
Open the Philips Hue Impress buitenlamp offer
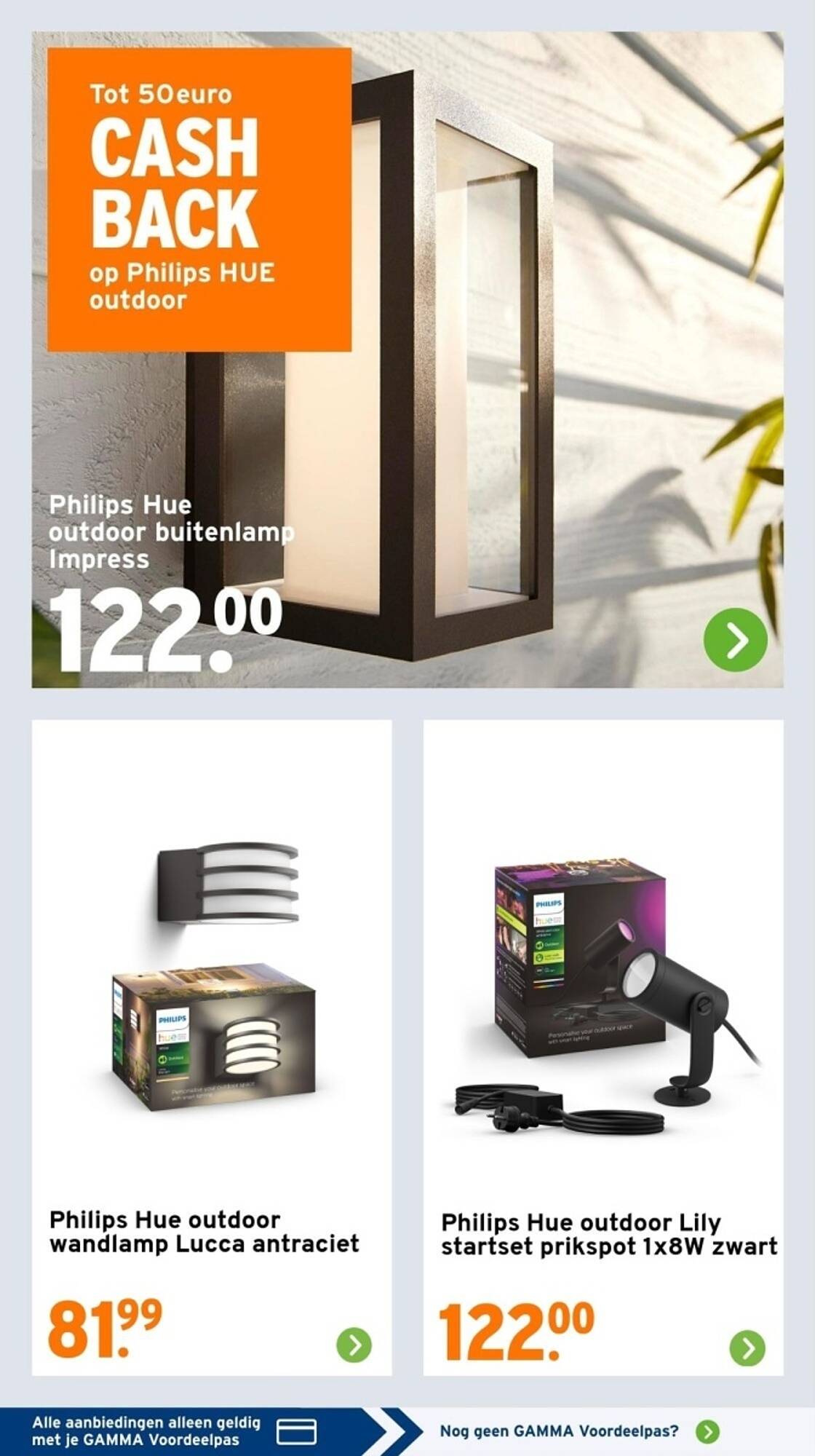pyautogui.click(x=407, y=360)
